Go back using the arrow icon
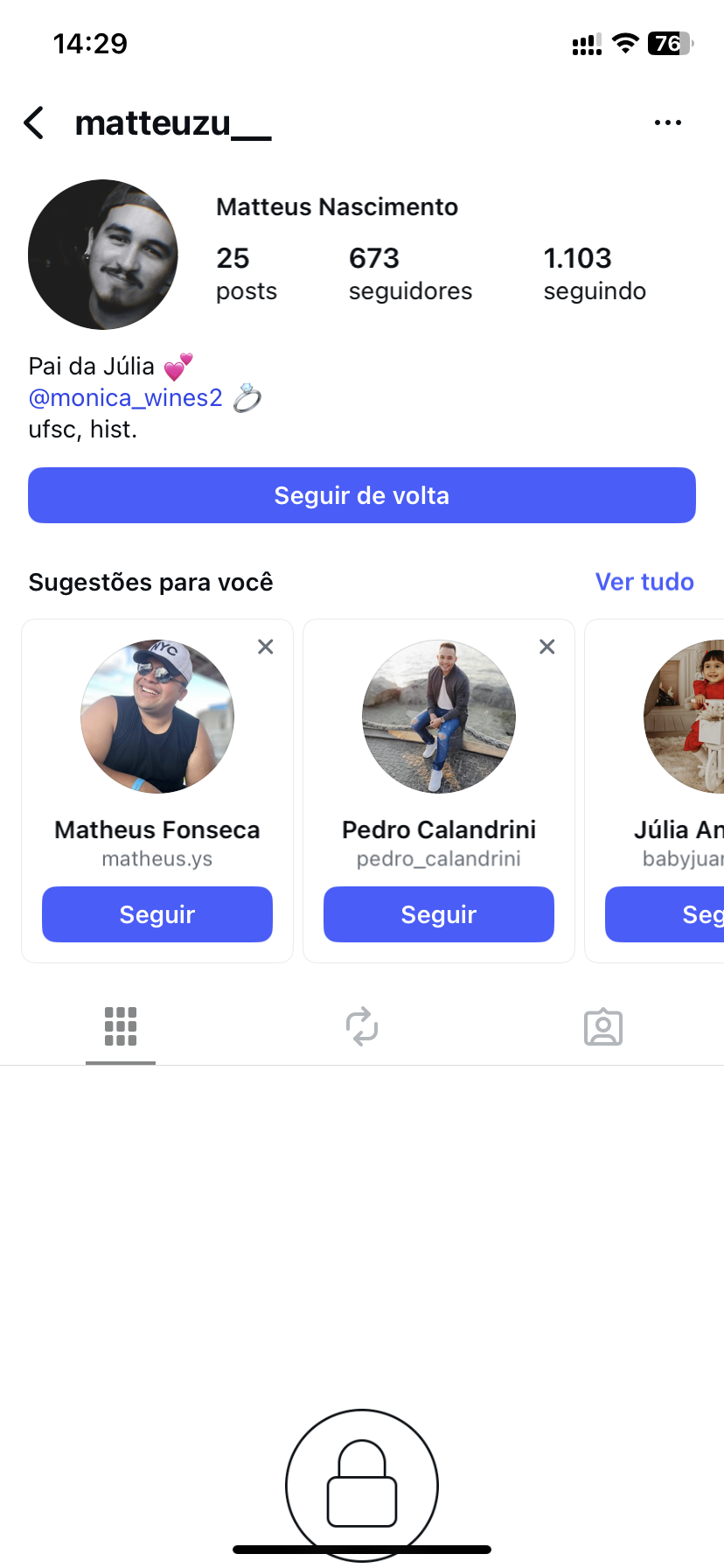This screenshot has width=724, height=1568. tap(35, 123)
